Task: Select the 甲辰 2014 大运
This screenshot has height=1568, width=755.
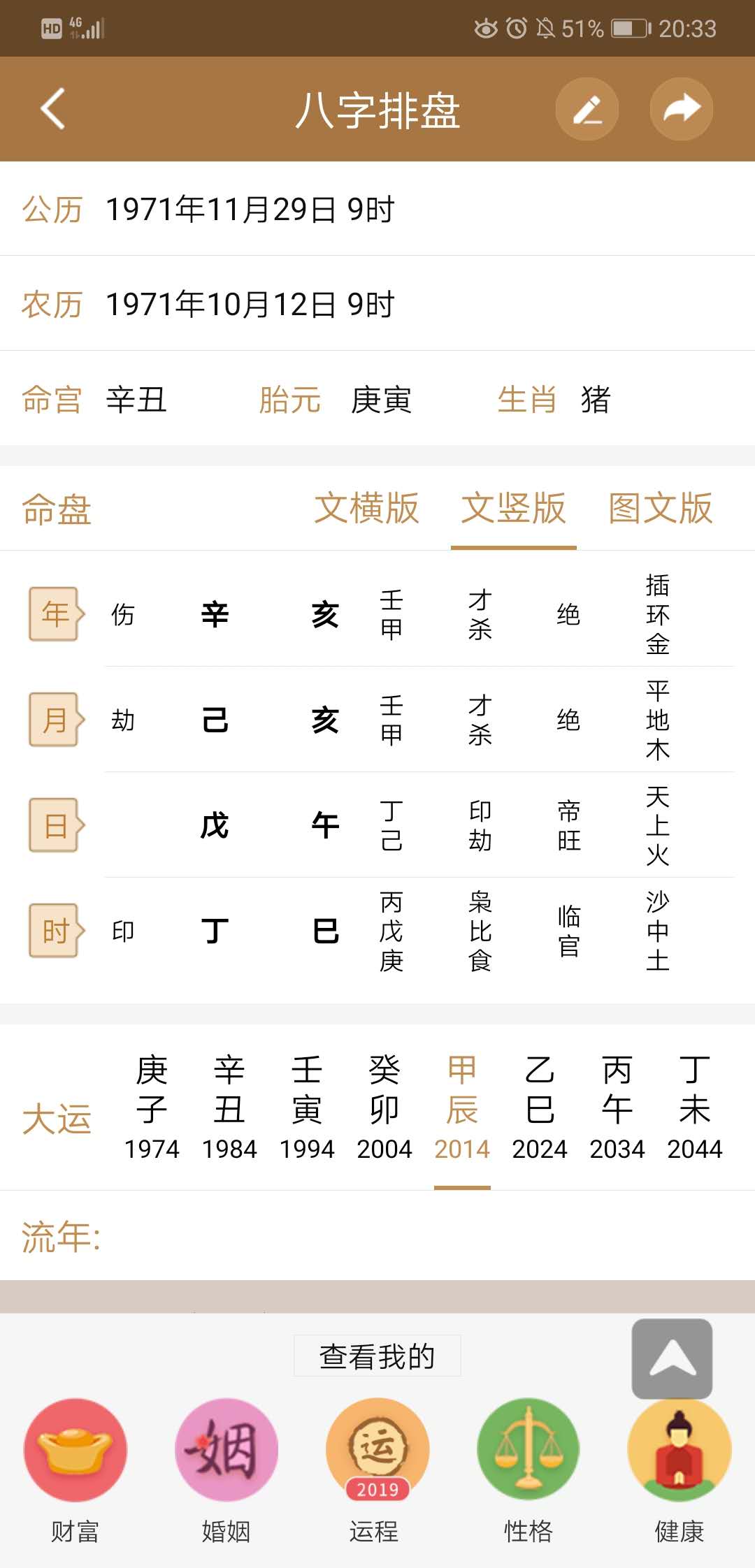Action: (x=462, y=1108)
